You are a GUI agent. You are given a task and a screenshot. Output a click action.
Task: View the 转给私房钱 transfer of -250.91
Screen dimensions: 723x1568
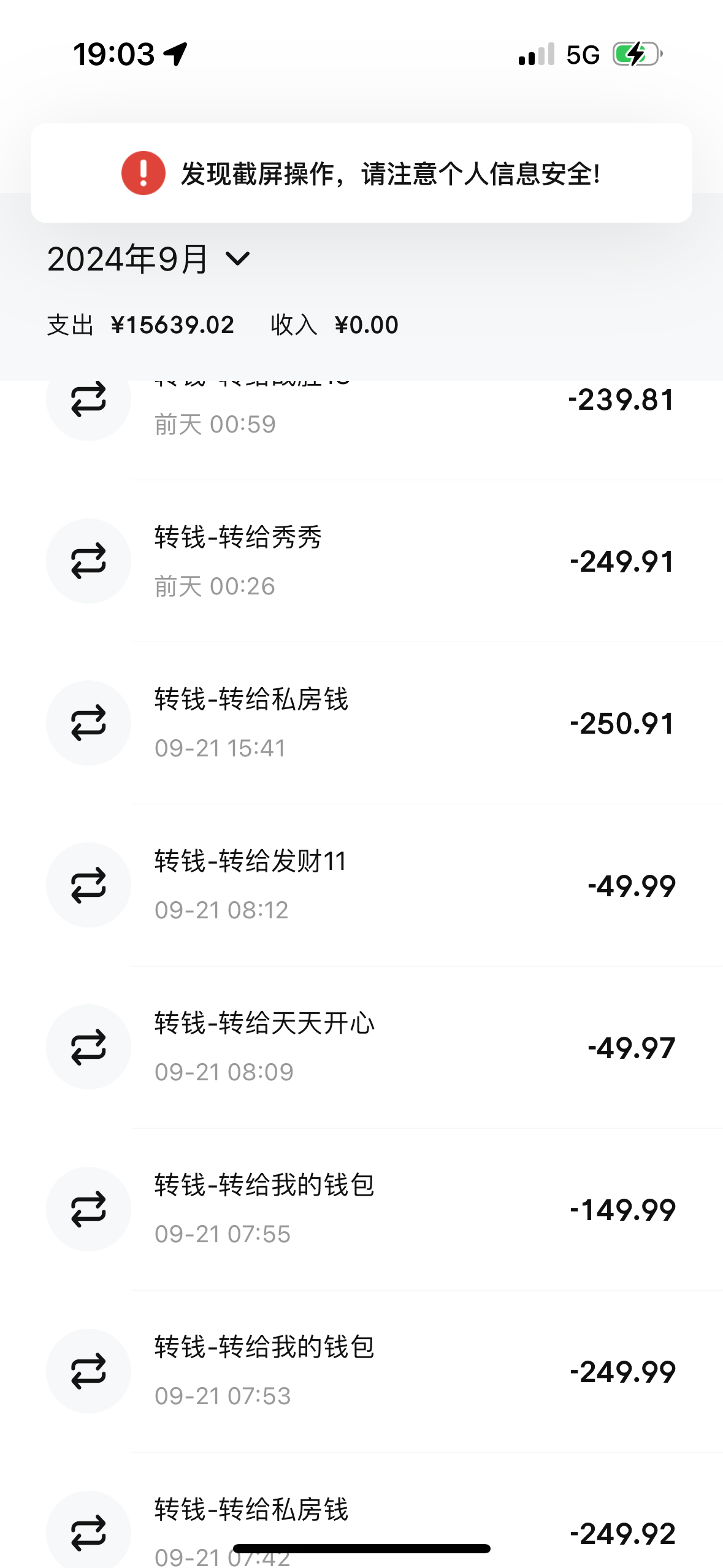361,723
